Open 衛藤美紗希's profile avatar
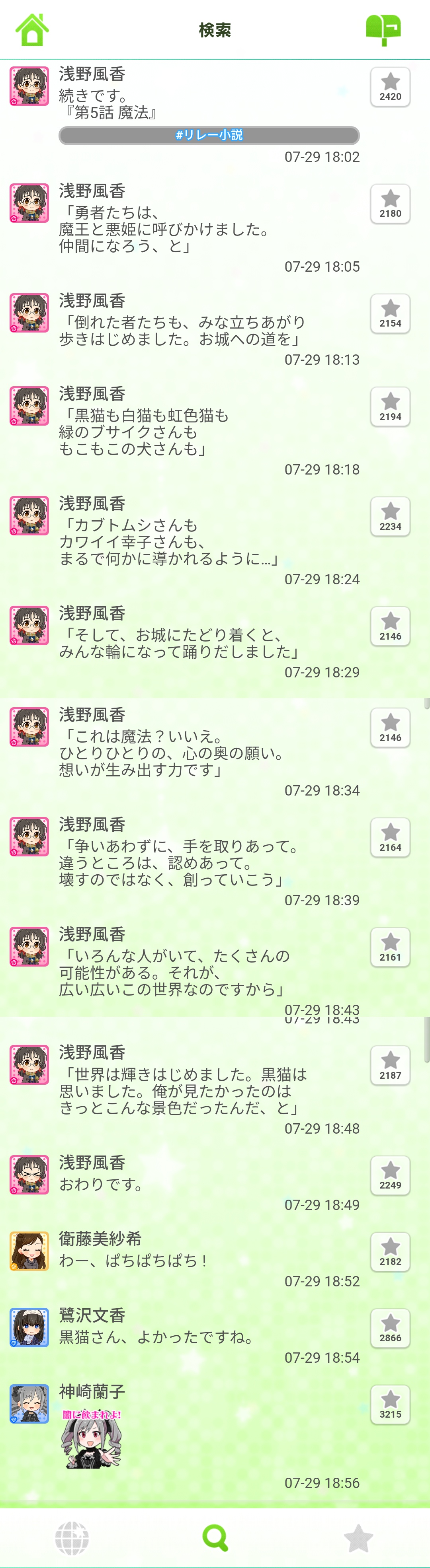430x1568 pixels. pos(29,1251)
